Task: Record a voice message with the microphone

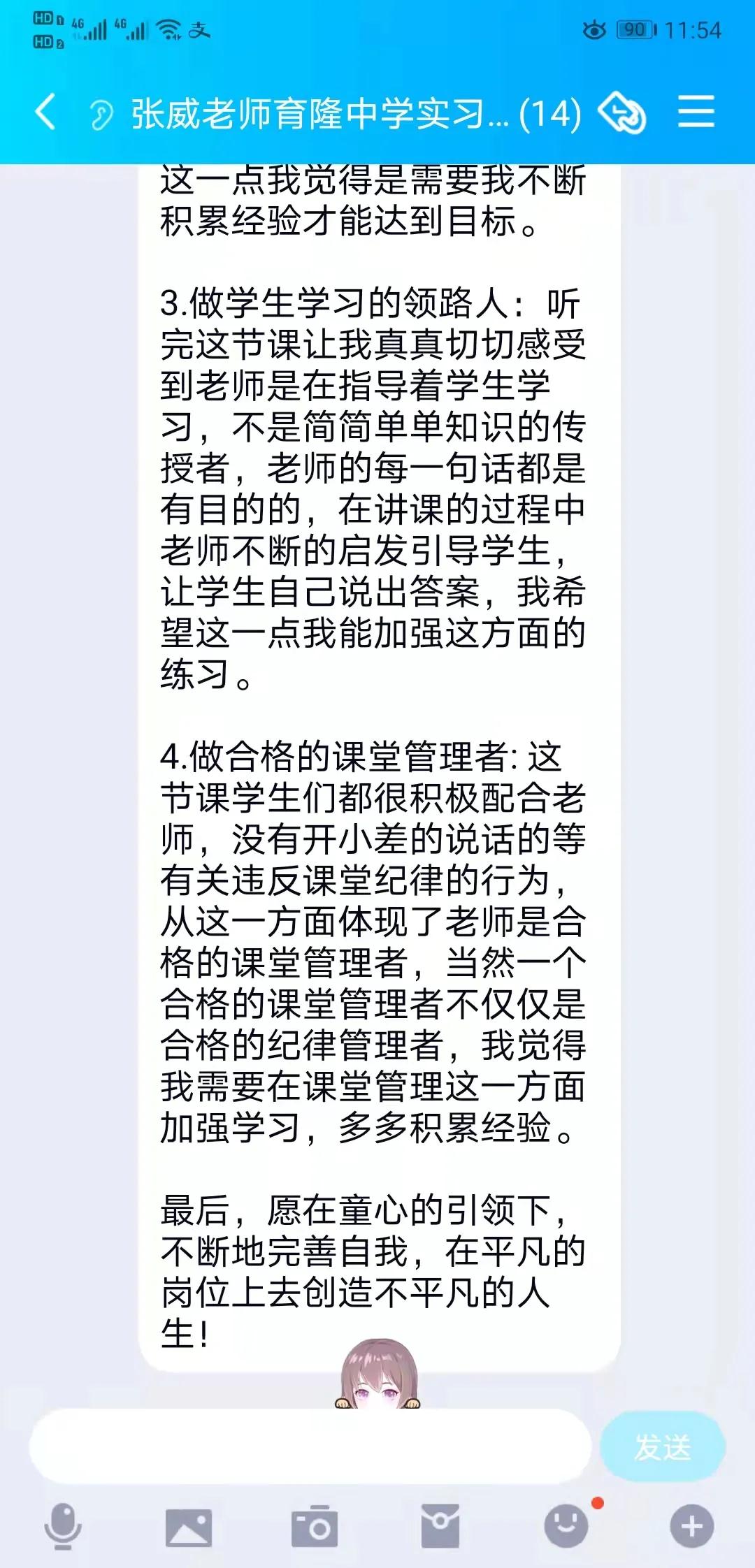Action: coord(63,1526)
